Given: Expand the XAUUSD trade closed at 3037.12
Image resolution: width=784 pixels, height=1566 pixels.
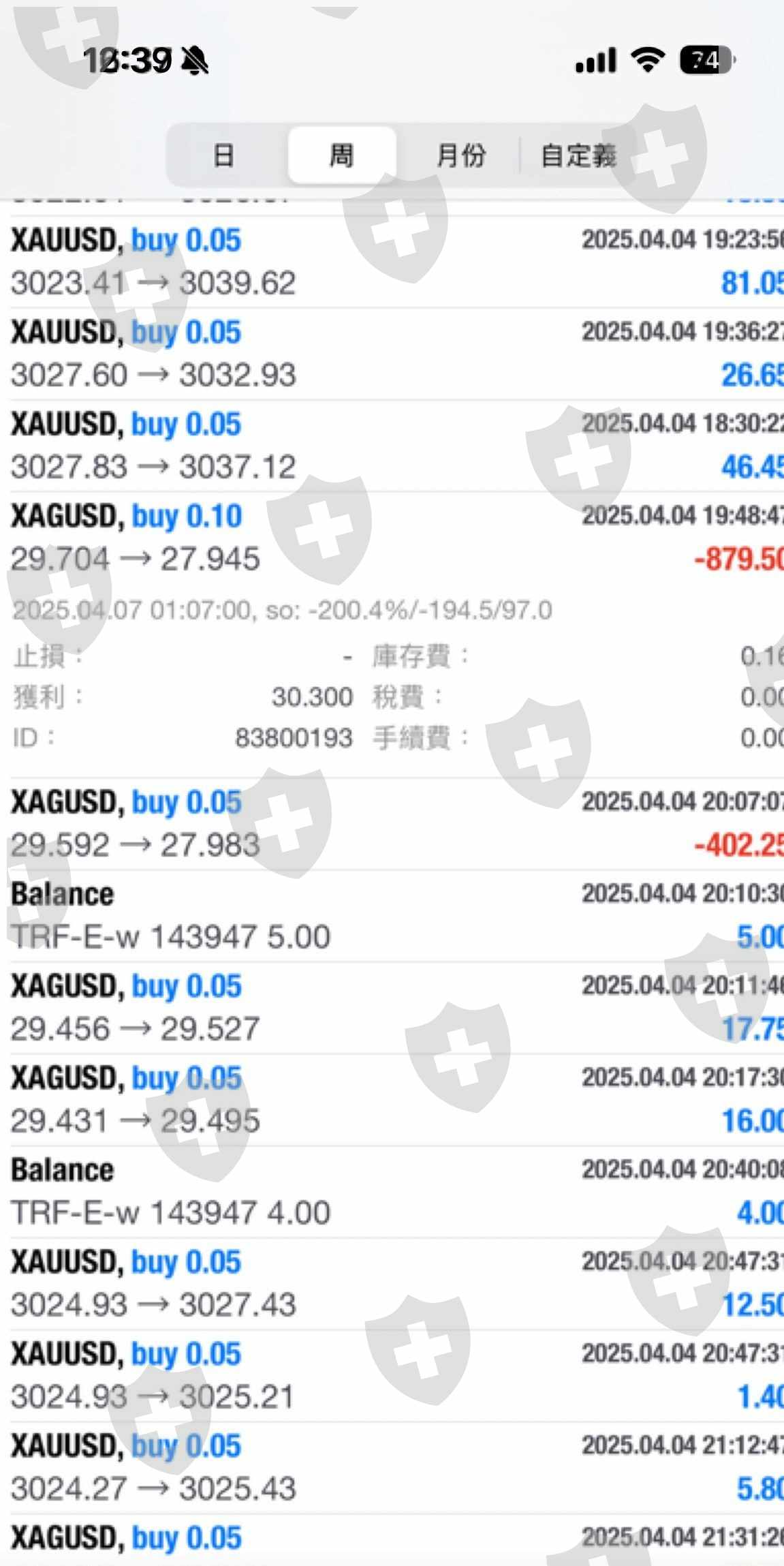Looking at the screenshot, I should click(392, 446).
